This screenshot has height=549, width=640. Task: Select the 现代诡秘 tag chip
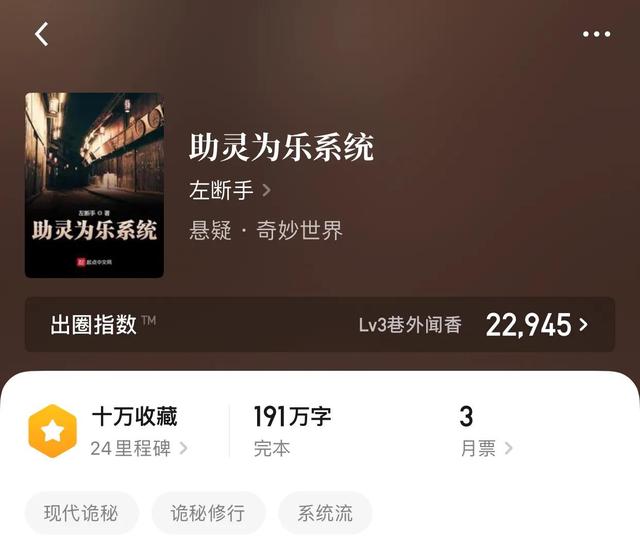[x=81, y=513]
